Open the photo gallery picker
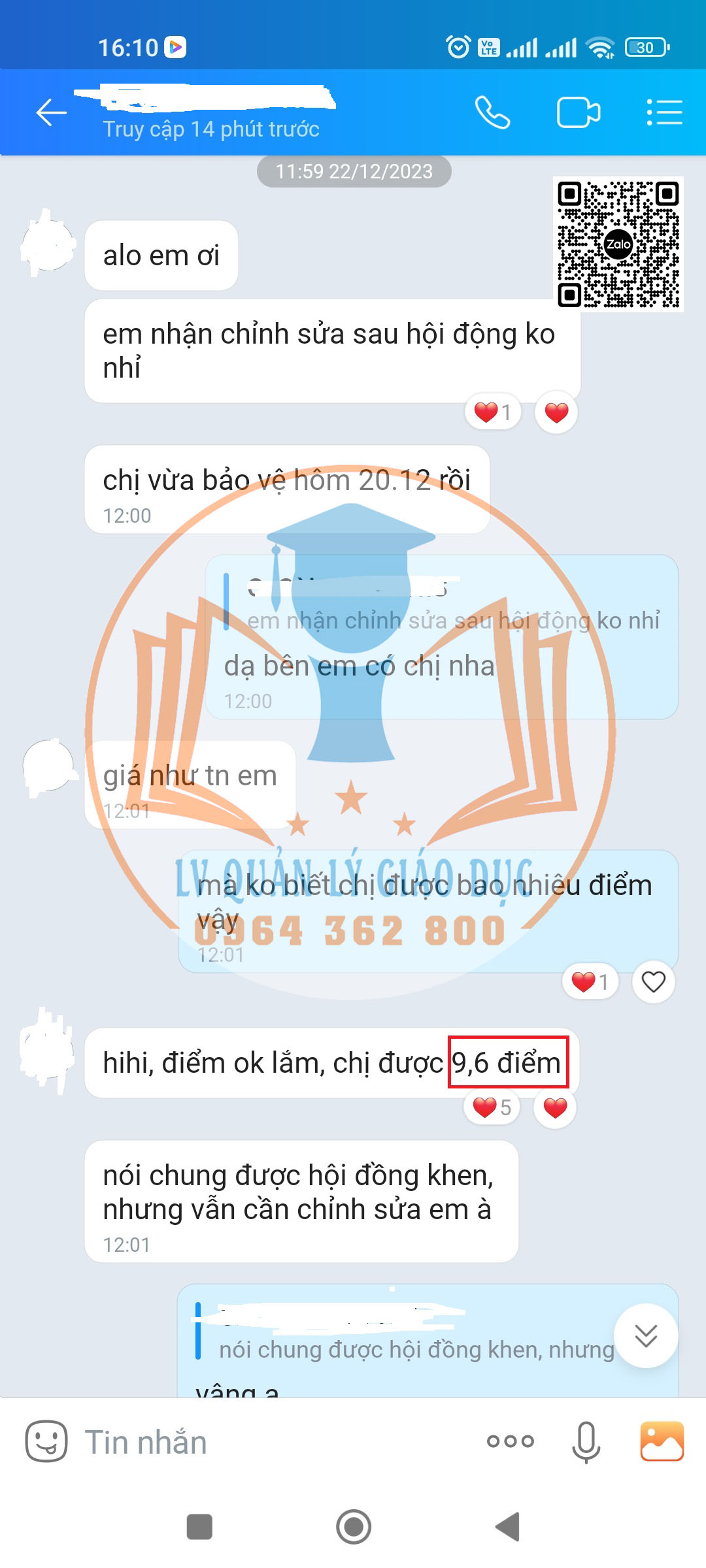 [662, 1441]
